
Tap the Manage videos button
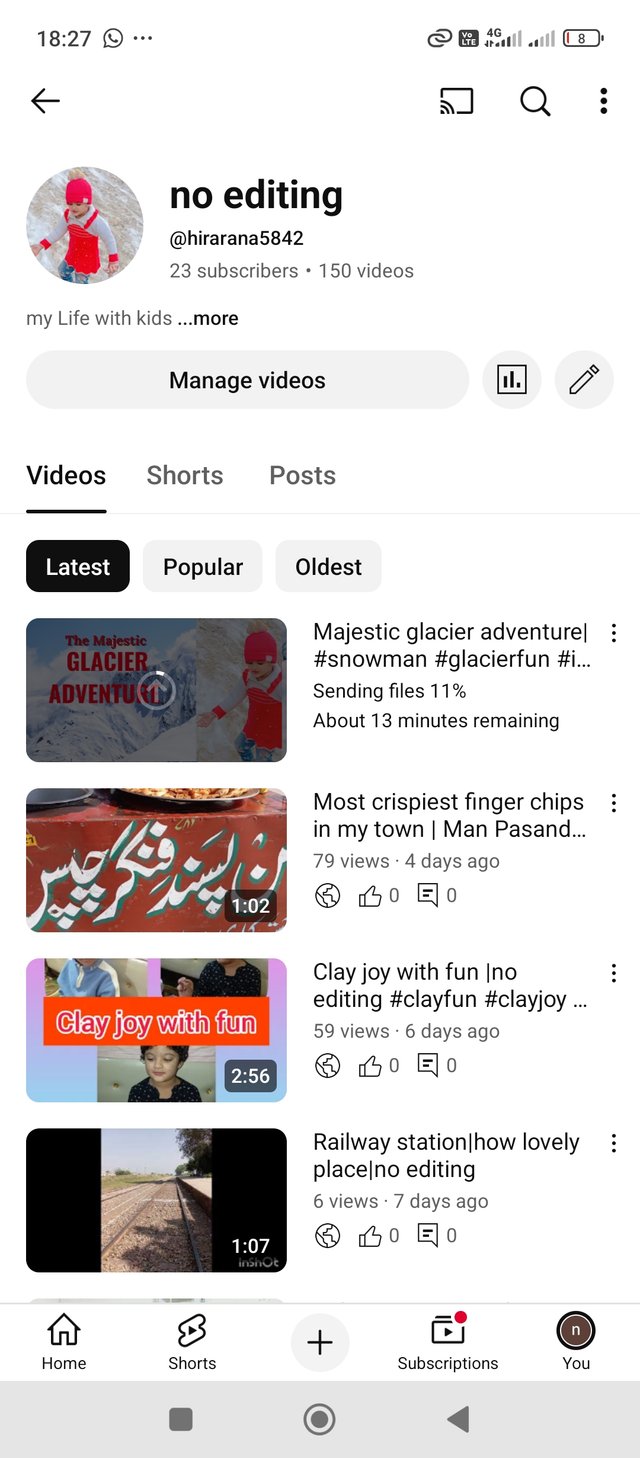coord(247,381)
